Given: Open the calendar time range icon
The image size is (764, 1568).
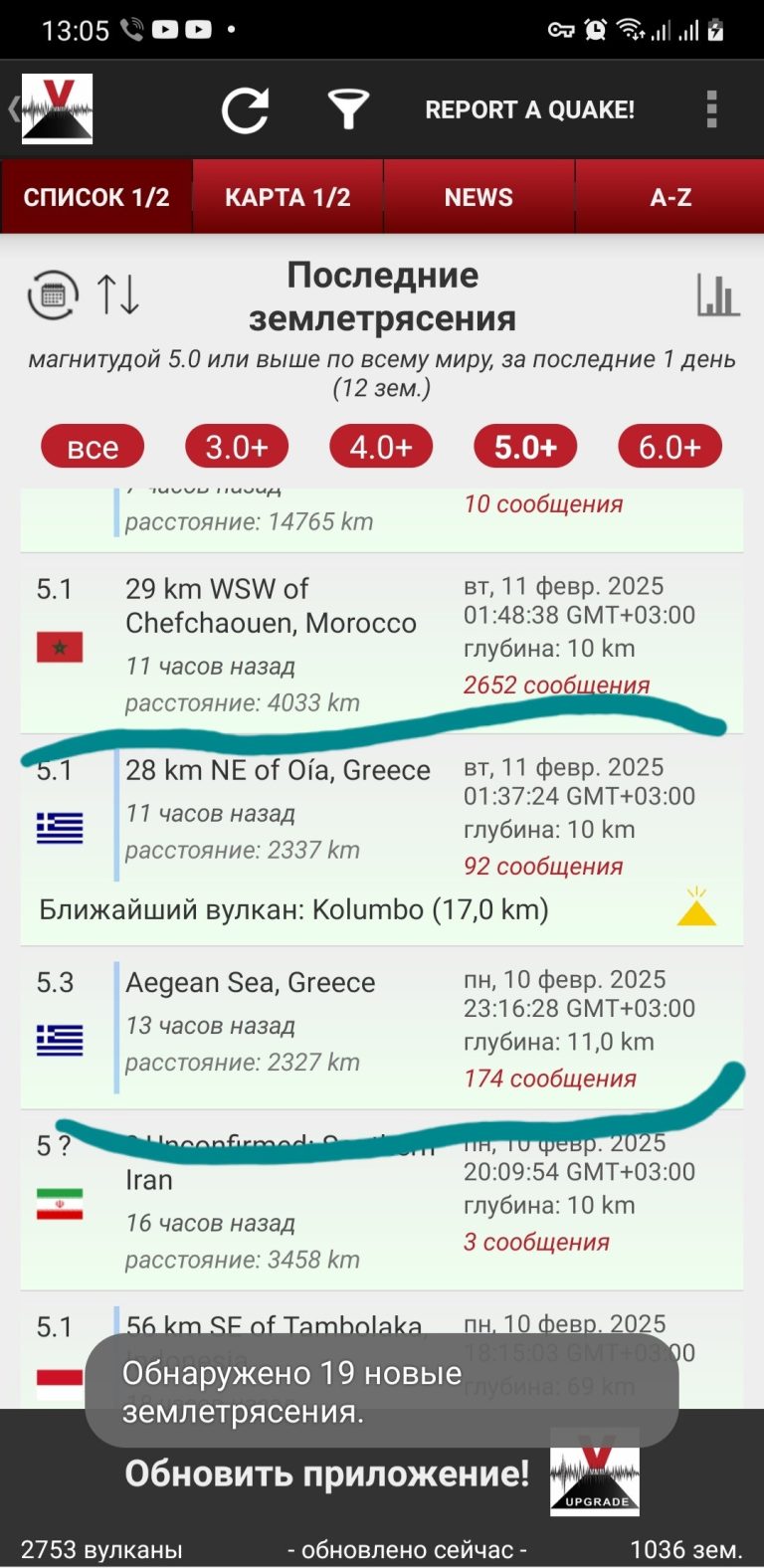Looking at the screenshot, I should [x=53, y=295].
